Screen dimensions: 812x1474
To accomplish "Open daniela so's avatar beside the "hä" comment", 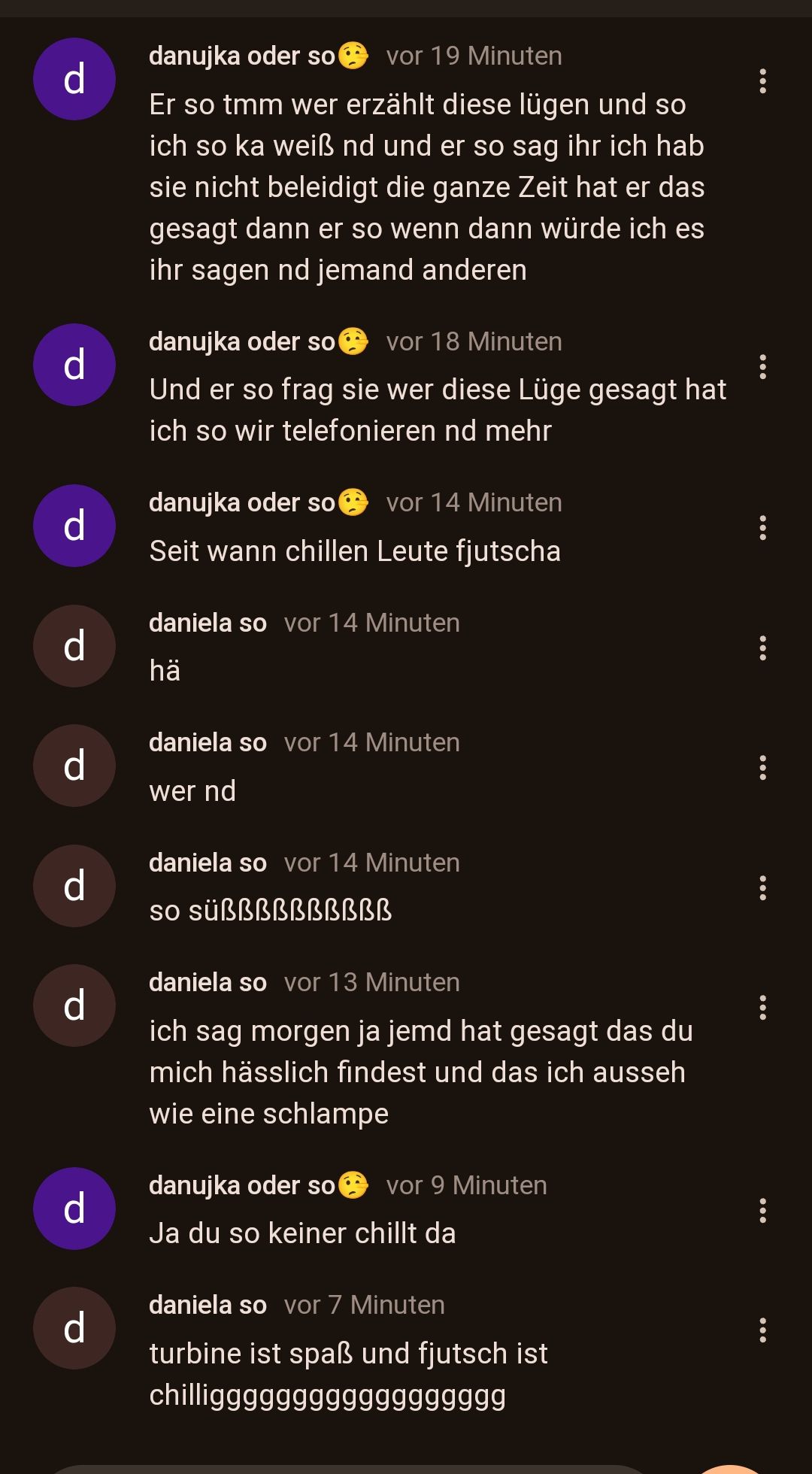I will click(74, 646).
